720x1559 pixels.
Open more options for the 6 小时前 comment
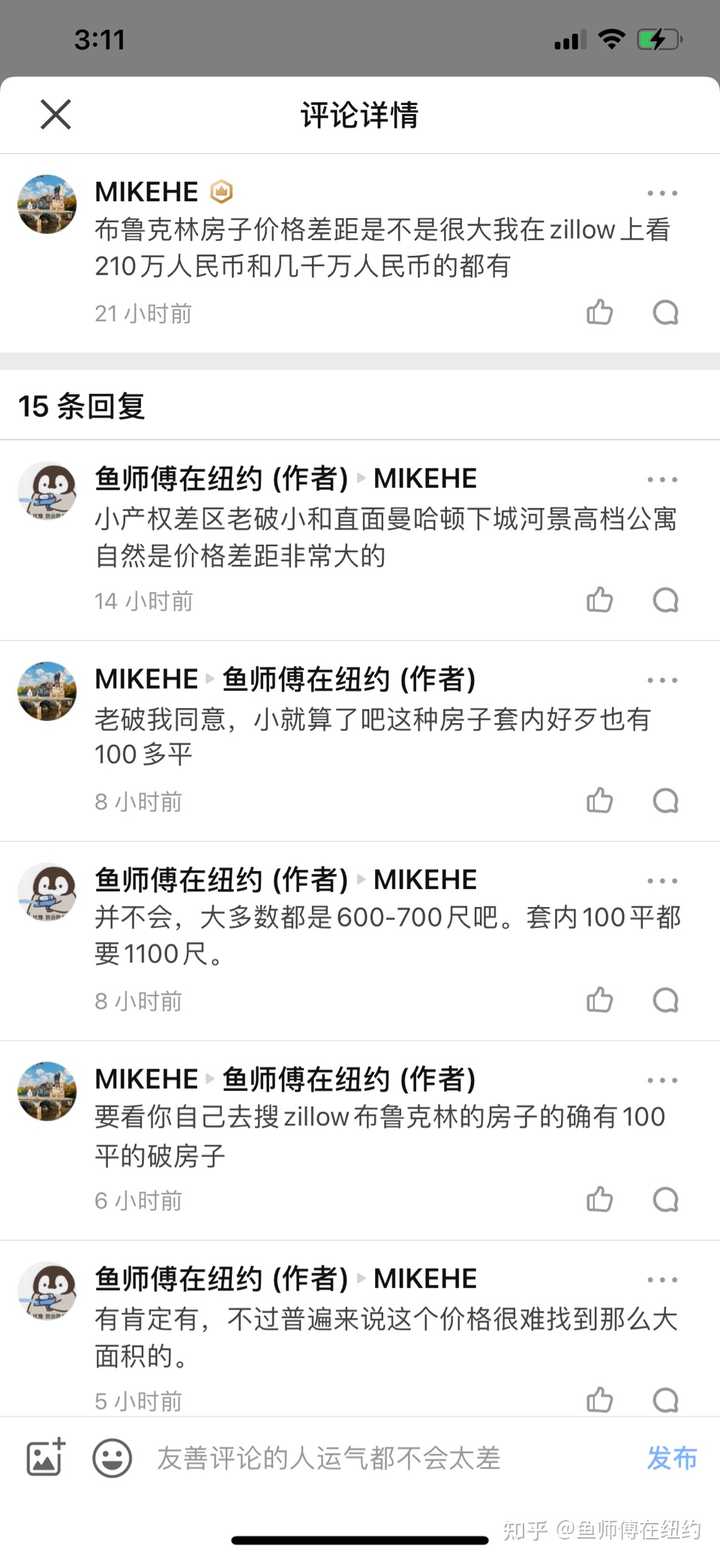[663, 1080]
